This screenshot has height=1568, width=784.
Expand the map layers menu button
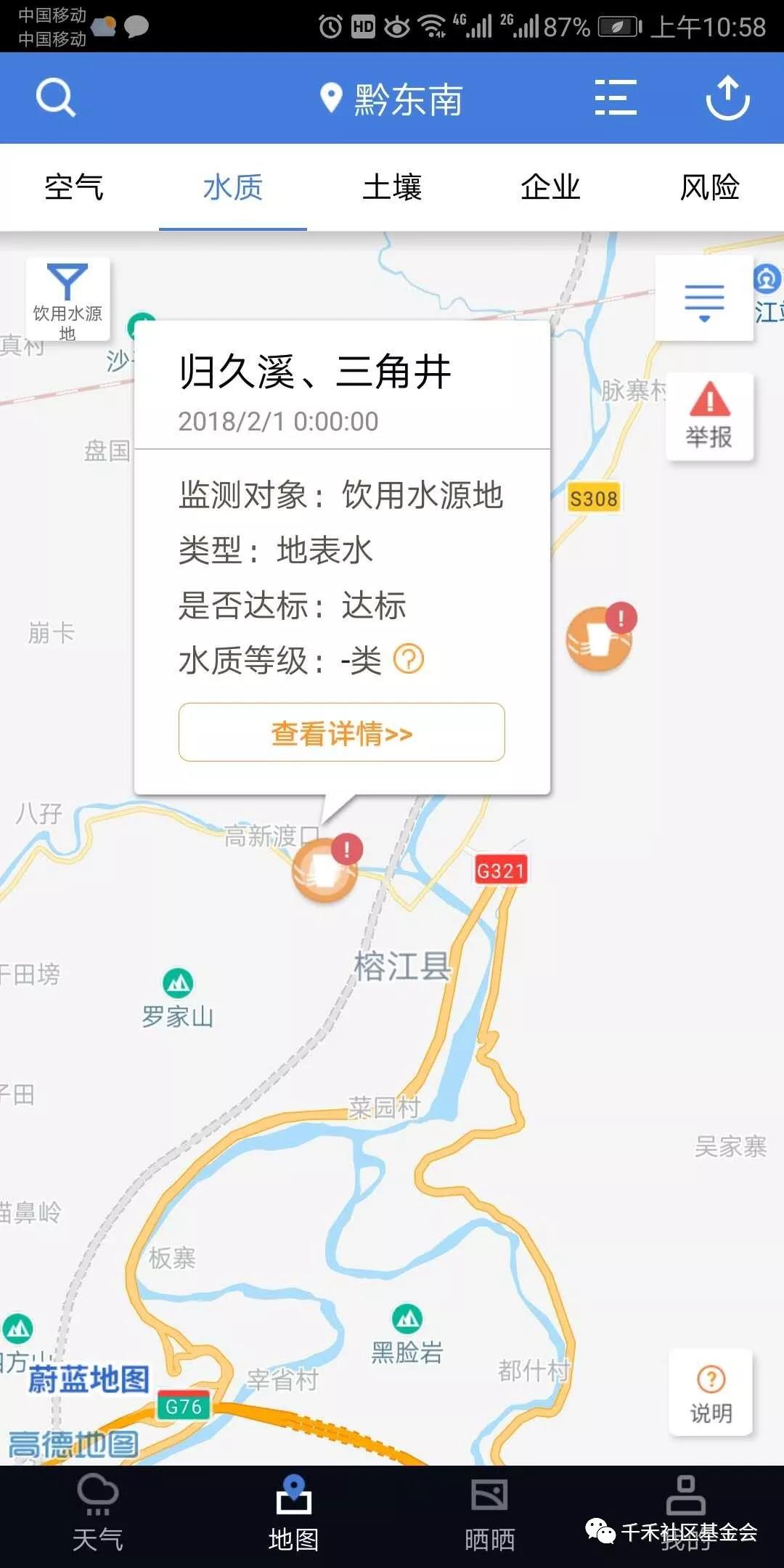704,298
